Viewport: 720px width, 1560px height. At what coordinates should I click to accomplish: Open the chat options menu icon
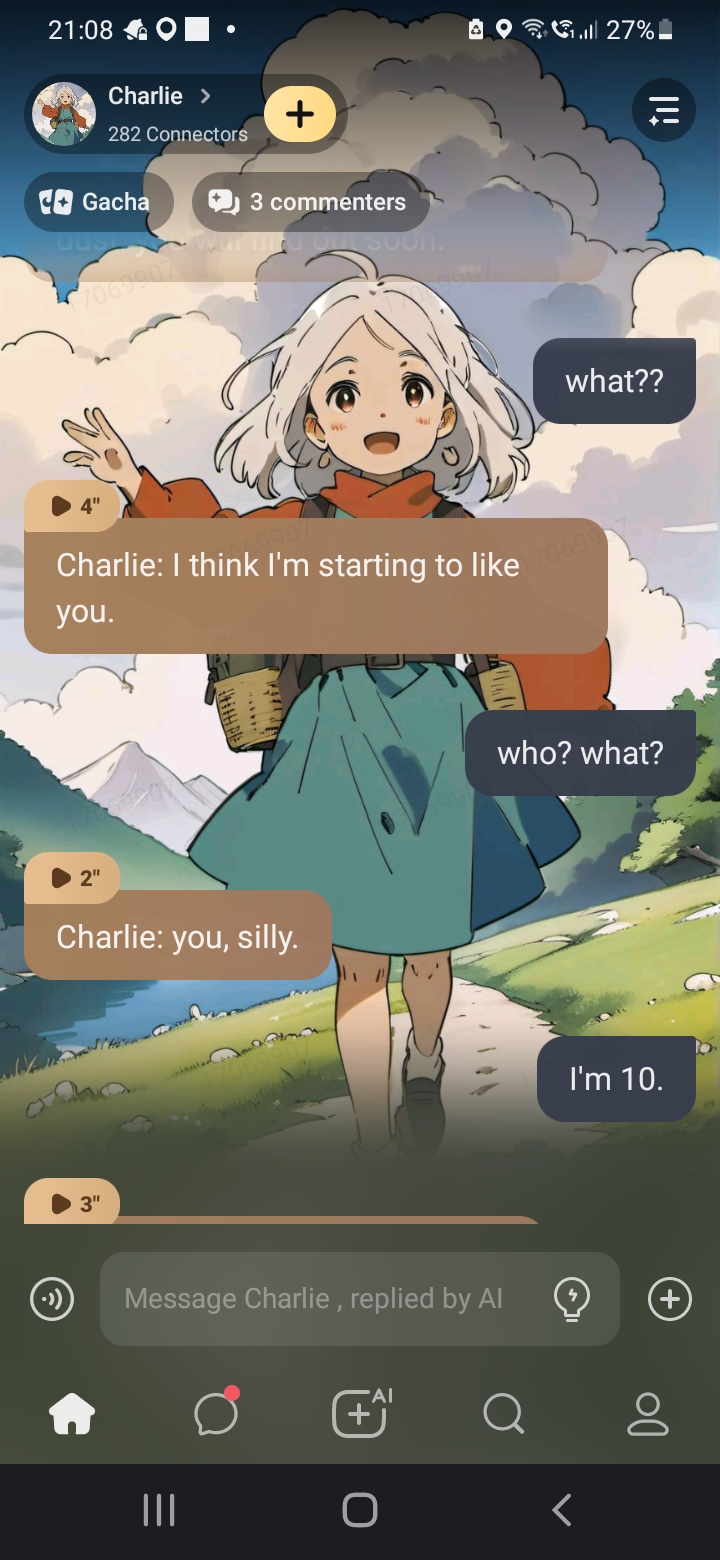point(663,111)
